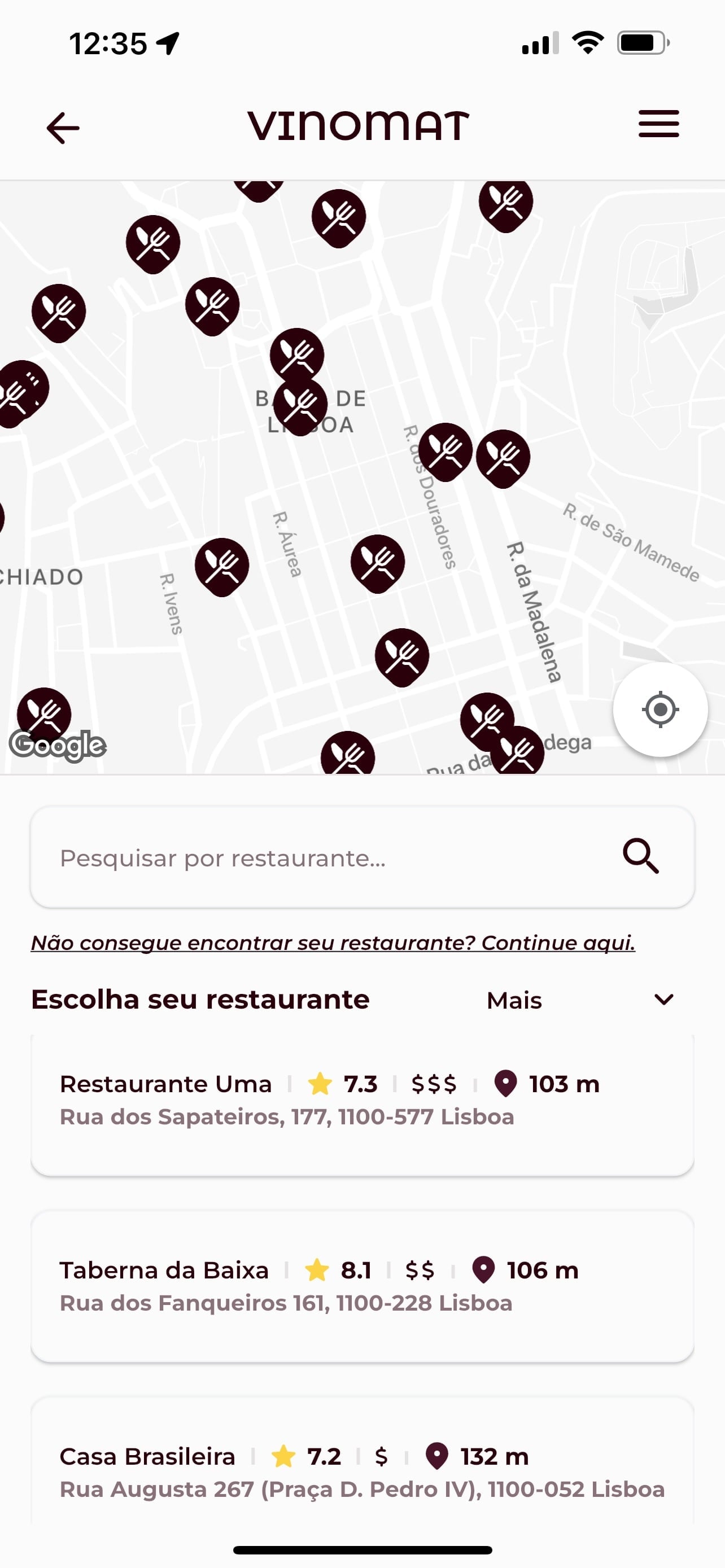Choose Taberna da Baixa restaurant
The width and height of the screenshot is (725, 1568).
pyautogui.click(x=362, y=1286)
